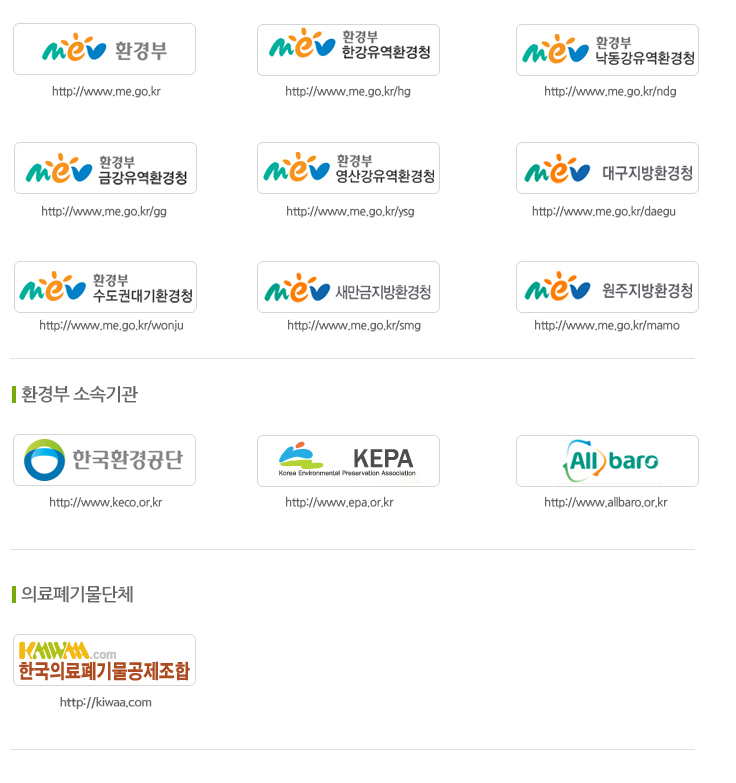This screenshot has height=783, width=736.
Task: Tap the 한국의료폐기물공제조합 banner
Action: pos(104,660)
